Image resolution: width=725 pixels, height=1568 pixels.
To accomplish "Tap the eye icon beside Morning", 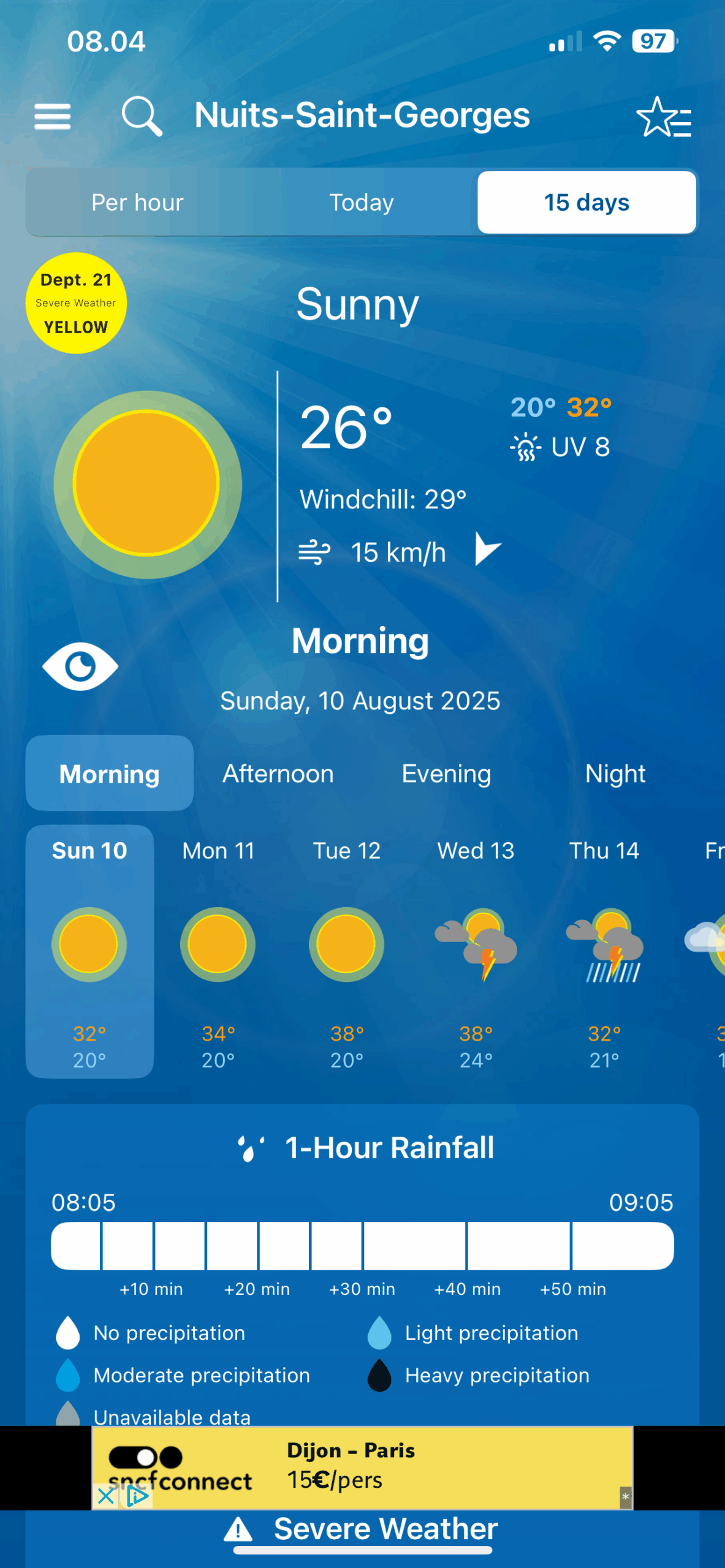I will coord(80,666).
